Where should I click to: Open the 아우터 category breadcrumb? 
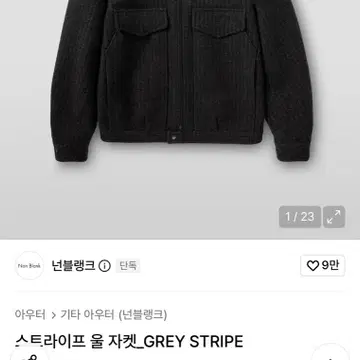click(30, 314)
